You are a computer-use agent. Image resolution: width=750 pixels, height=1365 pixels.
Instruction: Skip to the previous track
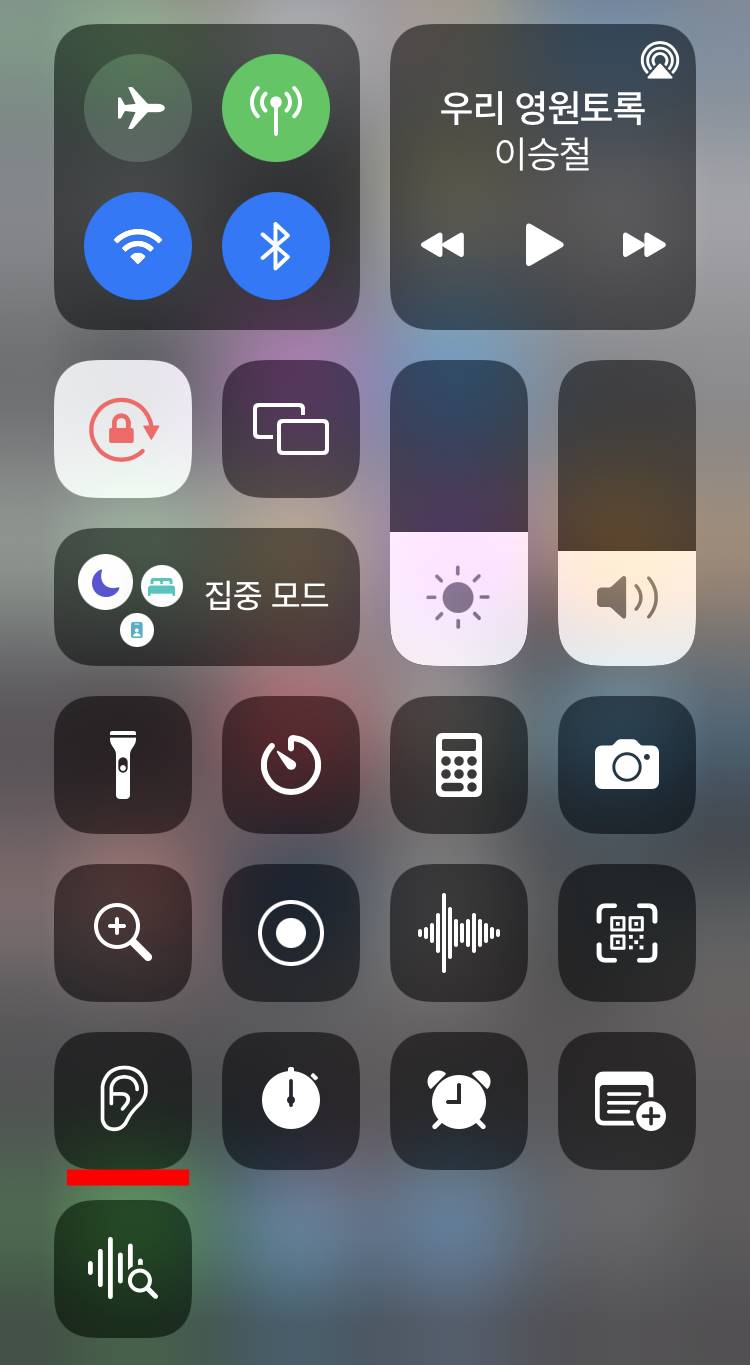click(x=442, y=245)
